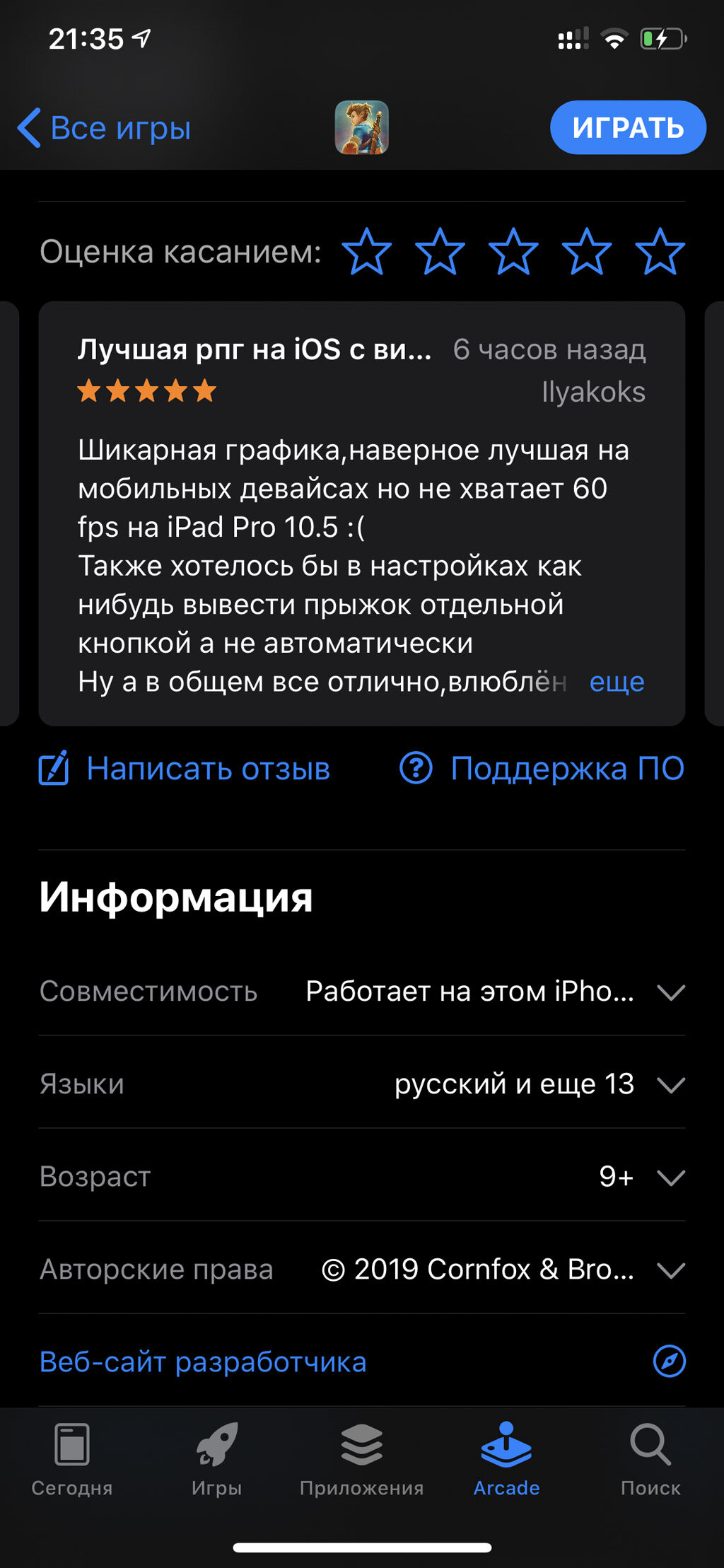Tap the game icon in header
This screenshot has height=1568, width=724.
pos(362,127)
